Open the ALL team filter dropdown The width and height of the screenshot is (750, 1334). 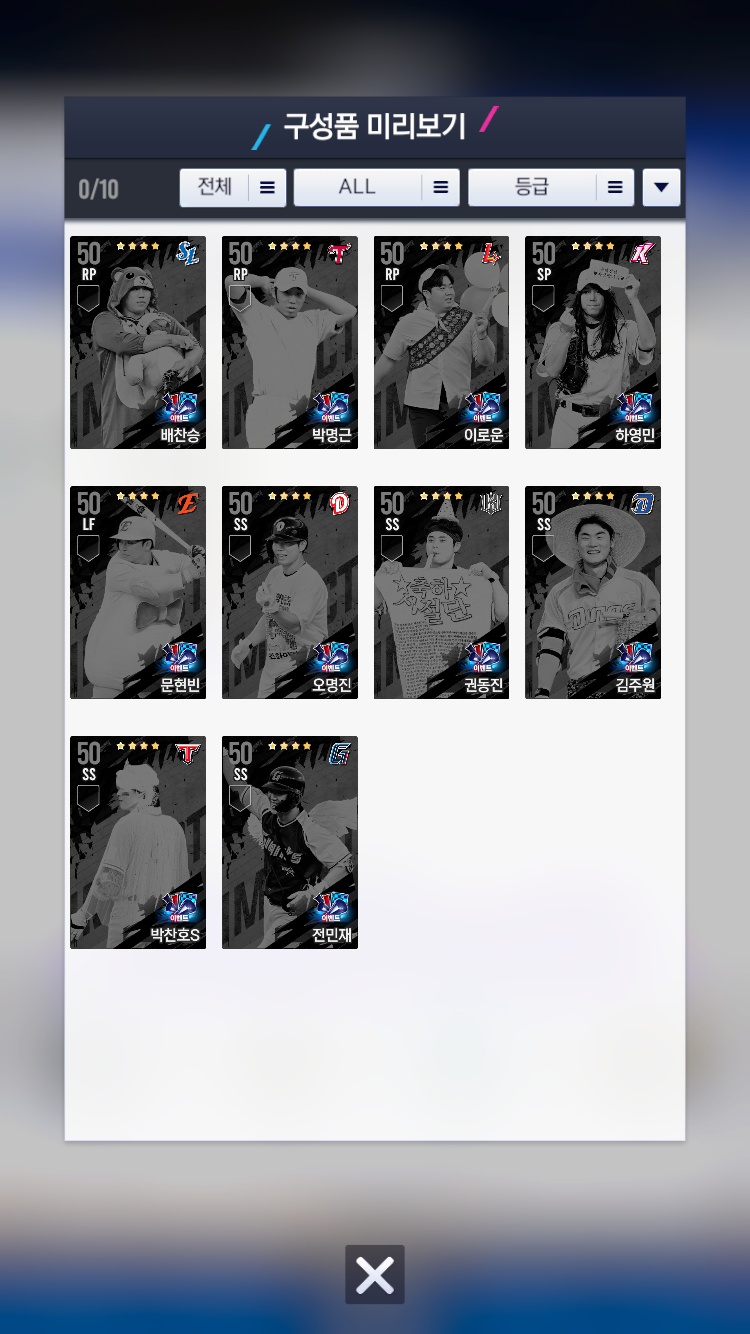pyautogui.click(x=376, y=187)
